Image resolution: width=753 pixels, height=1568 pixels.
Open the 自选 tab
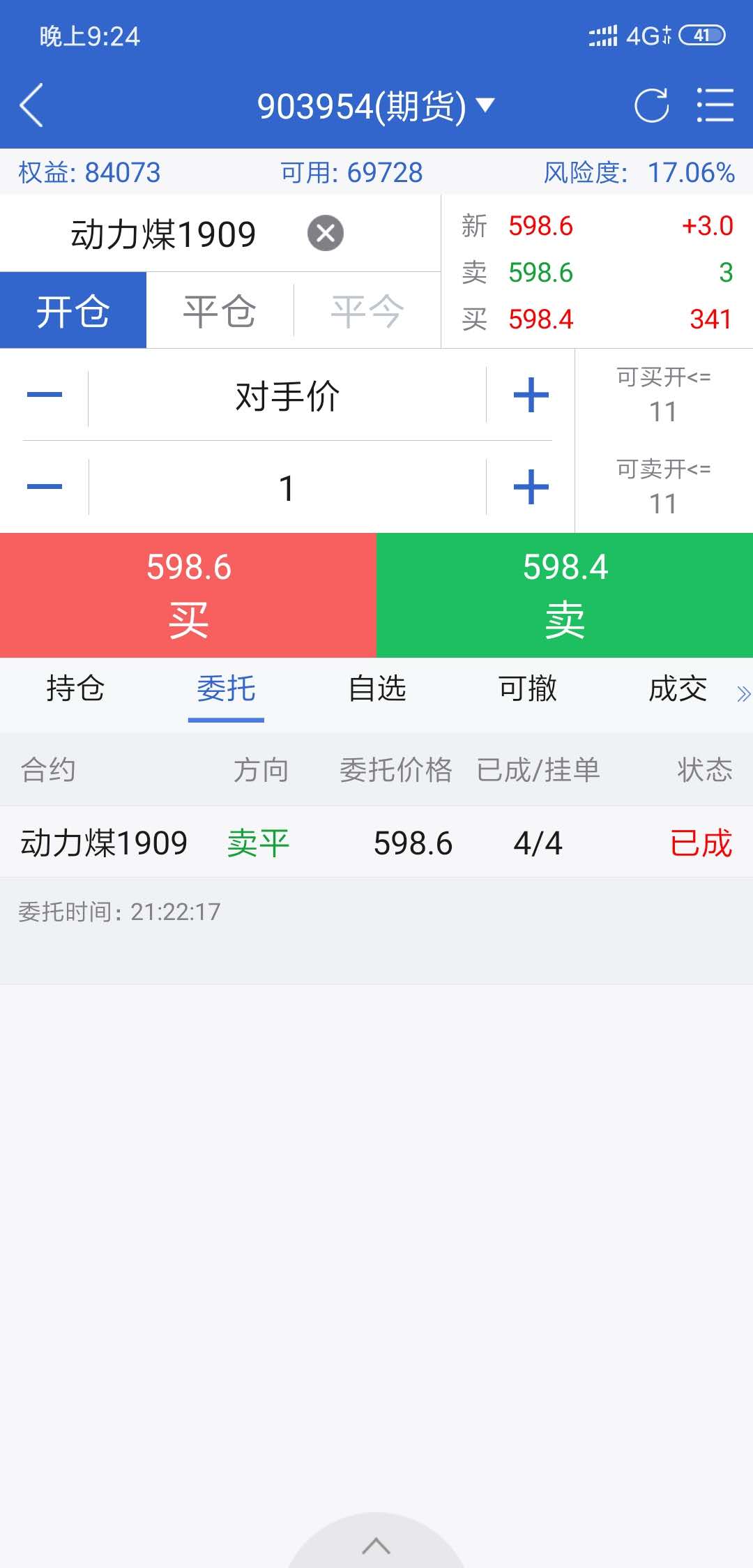coord(377,689)
